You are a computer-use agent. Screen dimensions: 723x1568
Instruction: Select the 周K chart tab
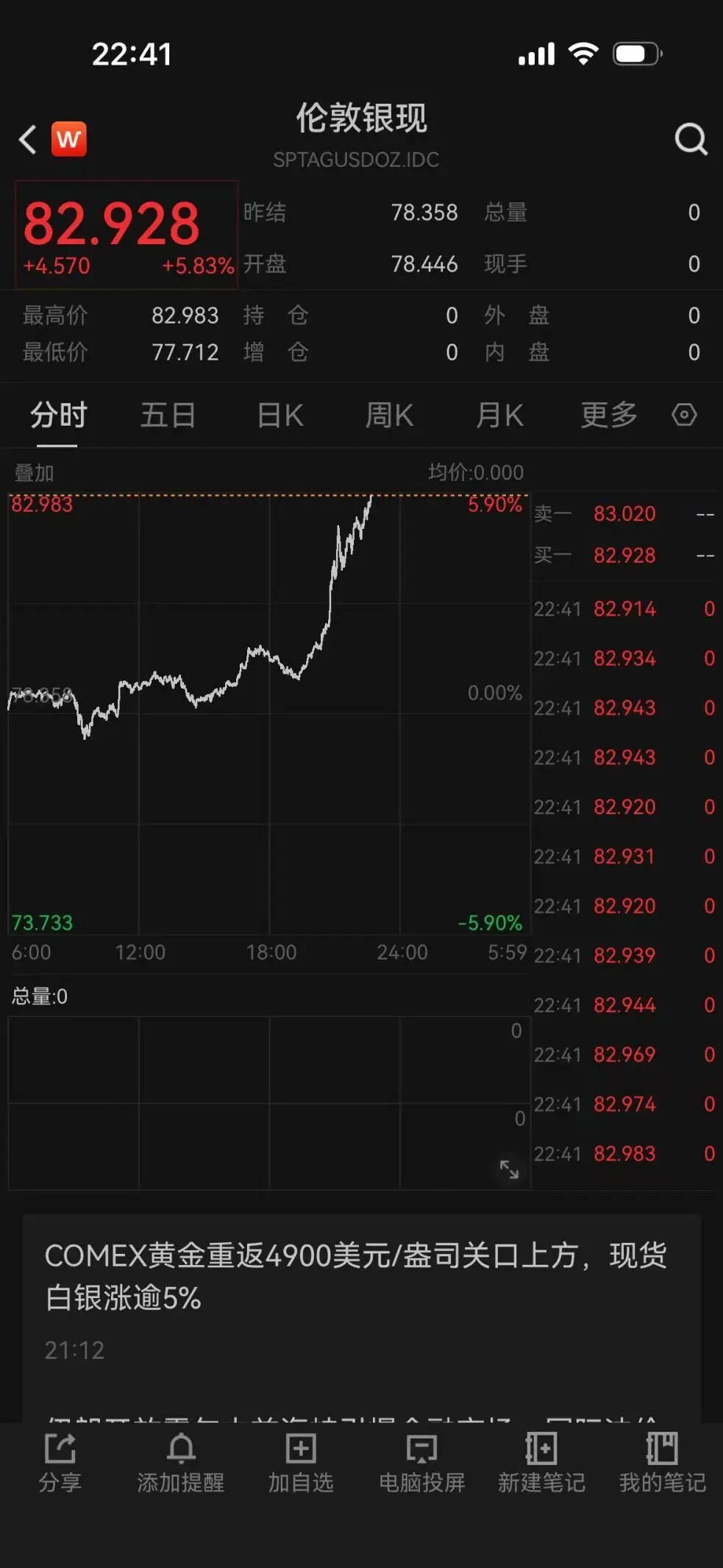390,416
